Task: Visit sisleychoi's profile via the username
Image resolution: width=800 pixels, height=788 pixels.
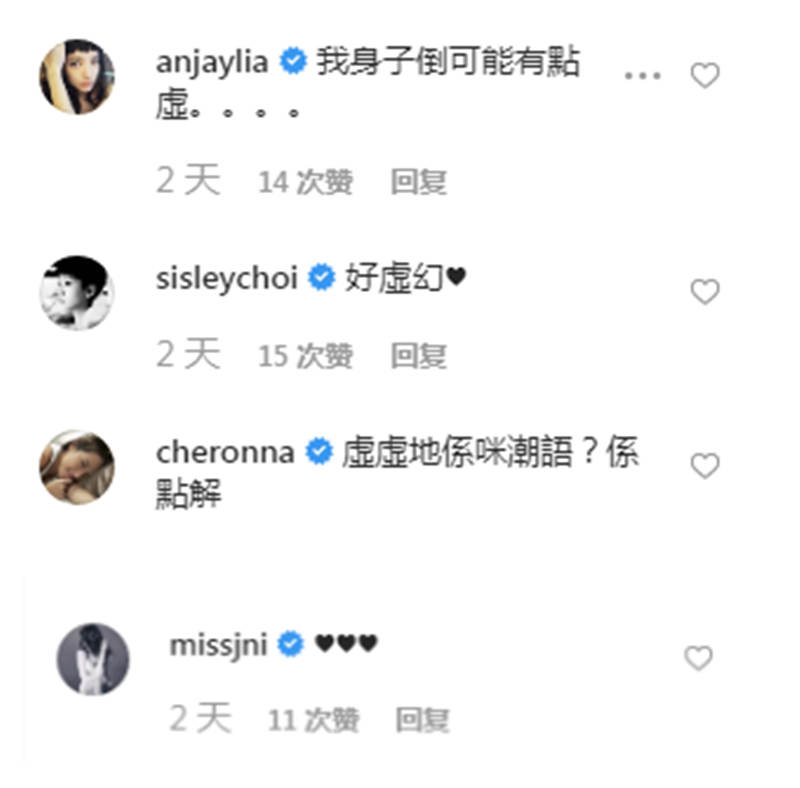Action: 227,279
